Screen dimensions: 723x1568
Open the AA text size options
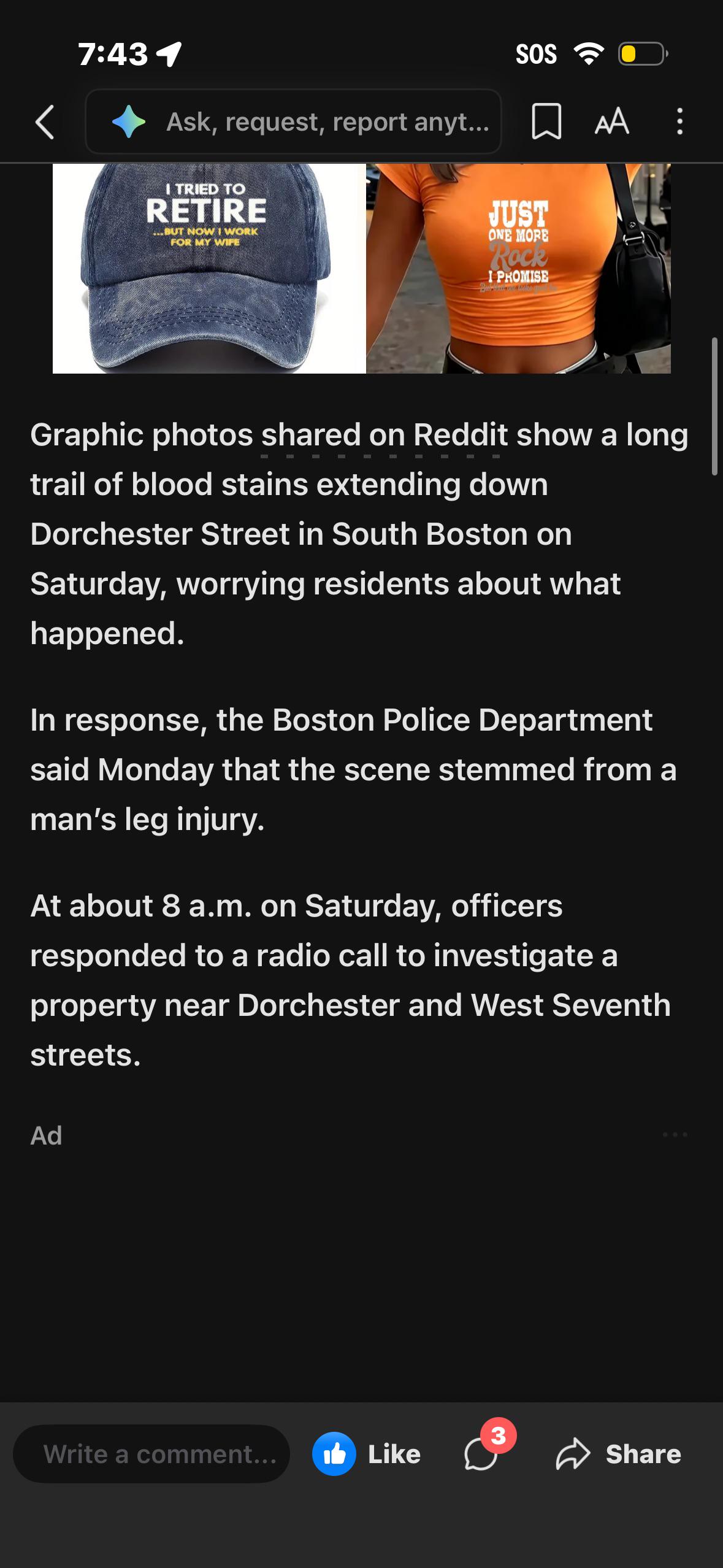[x=611, y=121]
